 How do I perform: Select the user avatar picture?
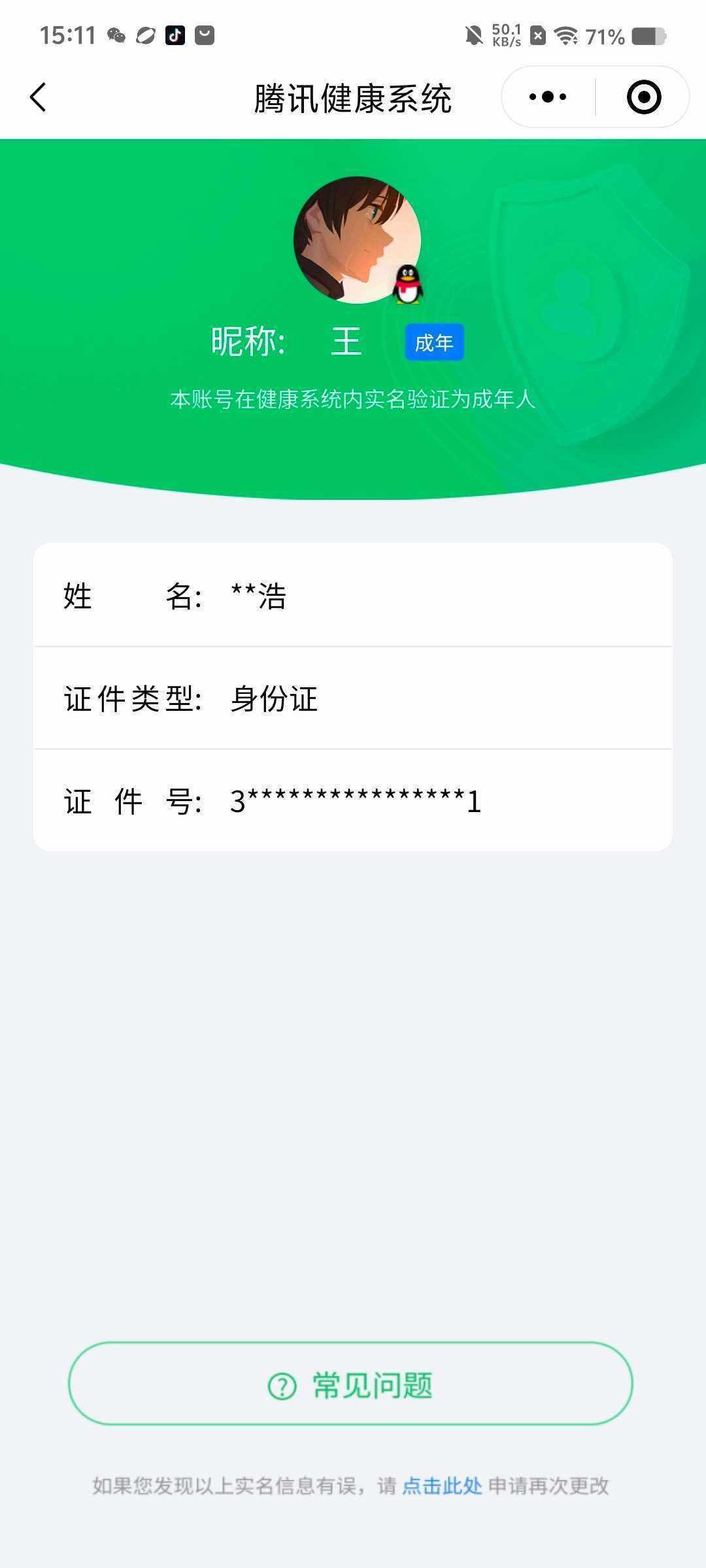pos(353,240)
